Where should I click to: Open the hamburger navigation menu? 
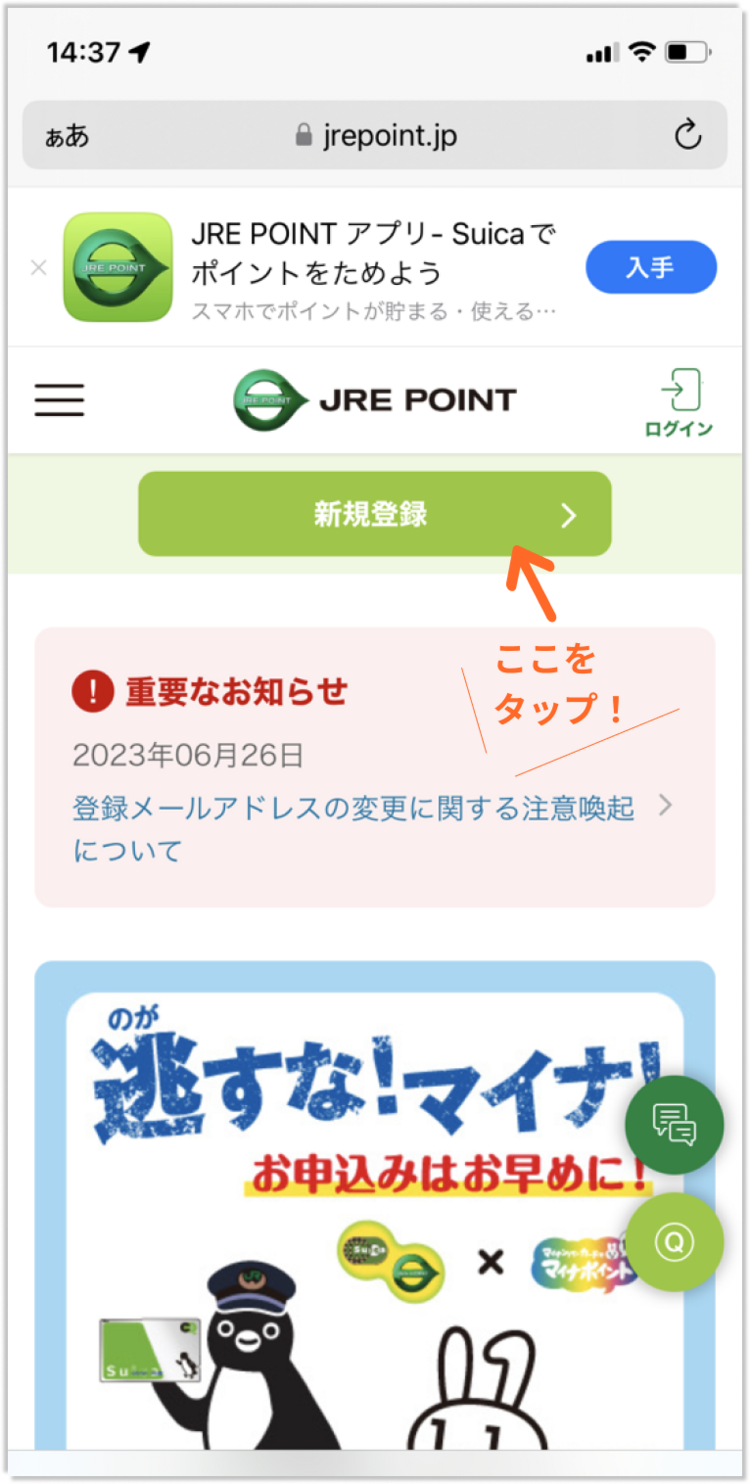point(59,399)
